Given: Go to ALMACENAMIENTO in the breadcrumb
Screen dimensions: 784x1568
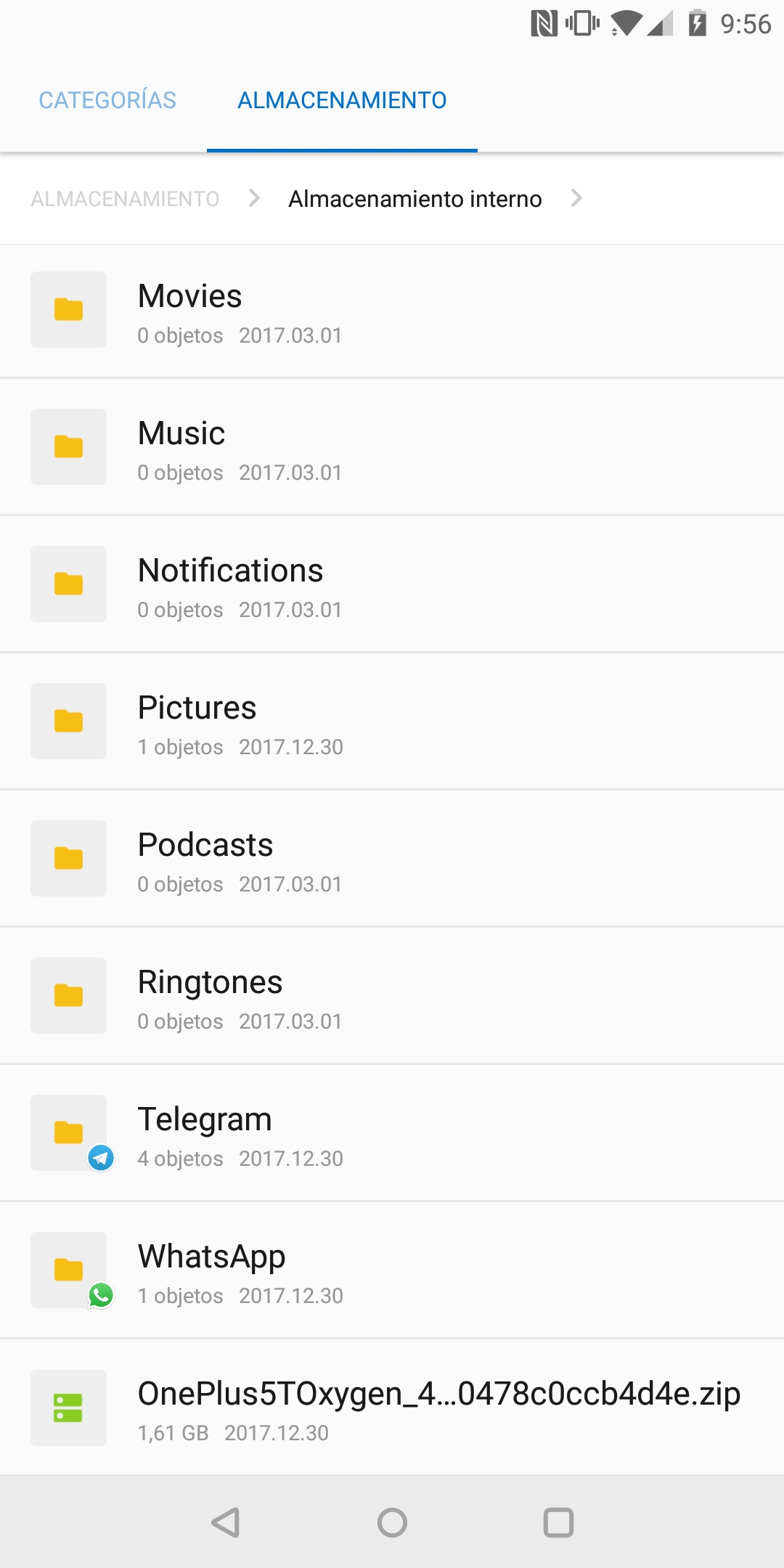Looking at the screenshot, I should [125, 199].
